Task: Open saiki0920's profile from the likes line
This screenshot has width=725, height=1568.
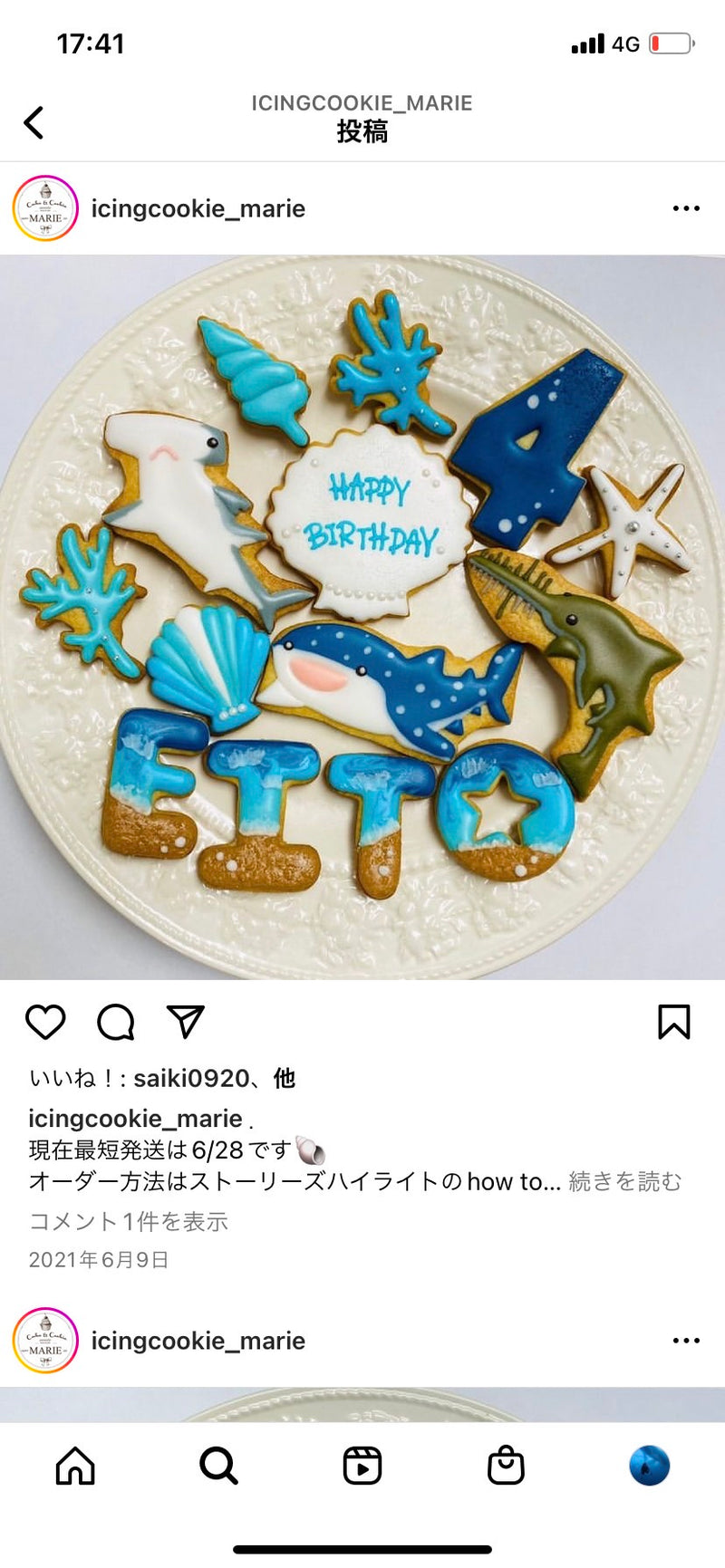Action: coord(190,1078)
